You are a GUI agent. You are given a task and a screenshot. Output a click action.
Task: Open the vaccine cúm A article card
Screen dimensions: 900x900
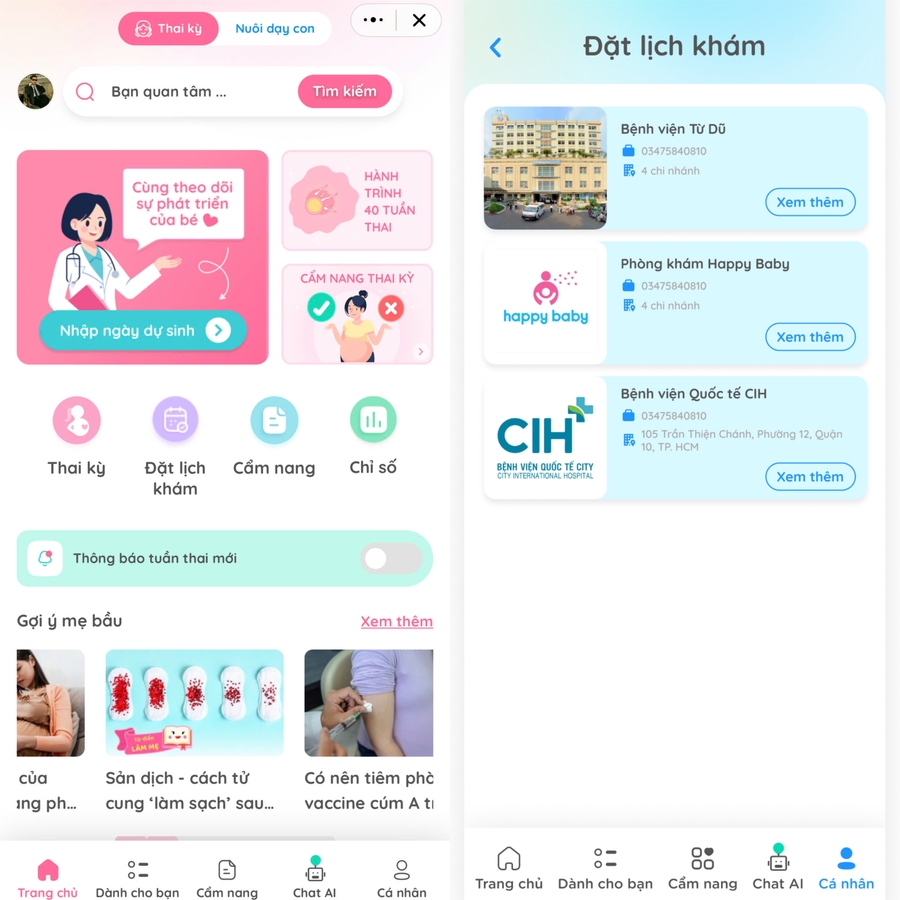tap(368, 730)
